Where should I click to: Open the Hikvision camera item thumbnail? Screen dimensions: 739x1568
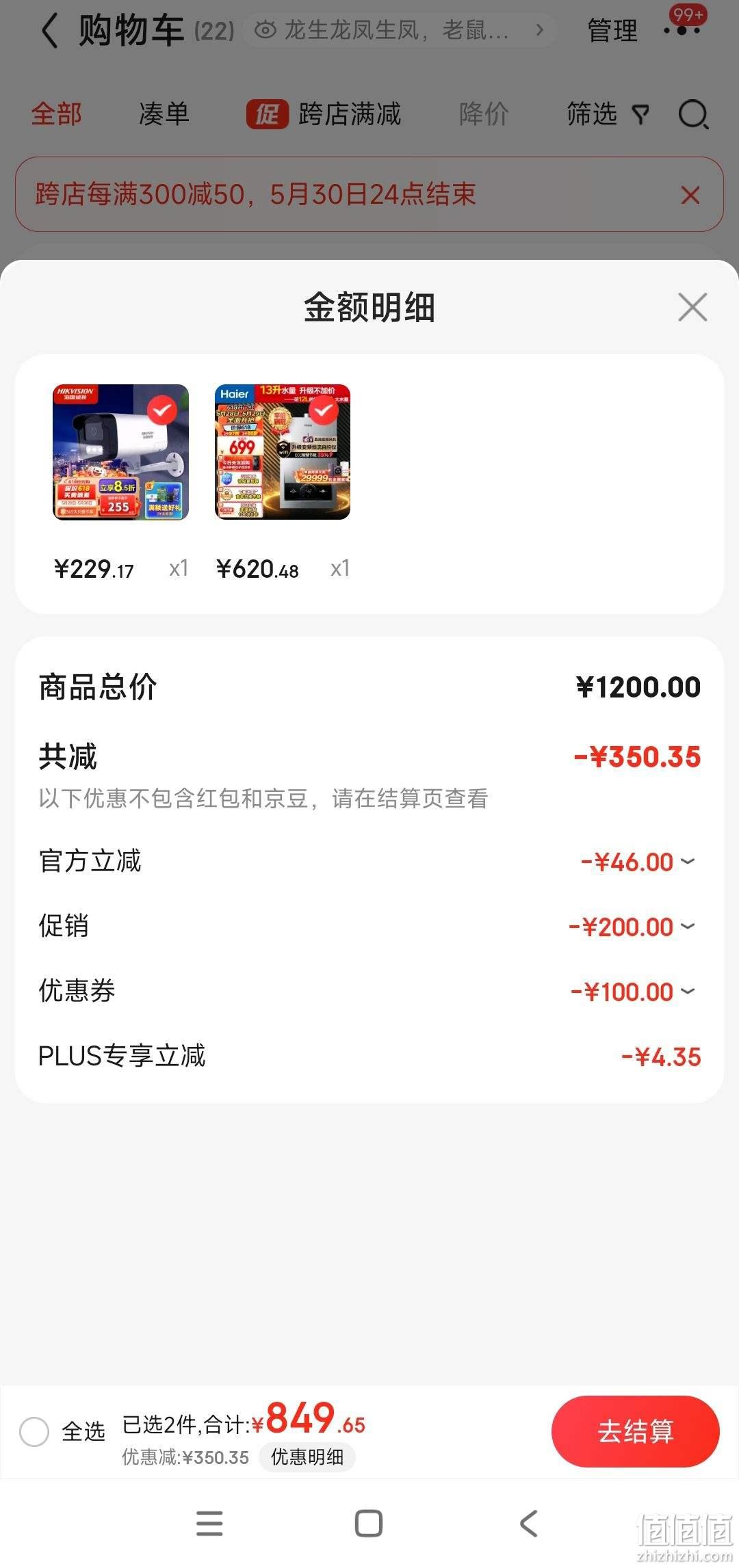coord(120,452)
